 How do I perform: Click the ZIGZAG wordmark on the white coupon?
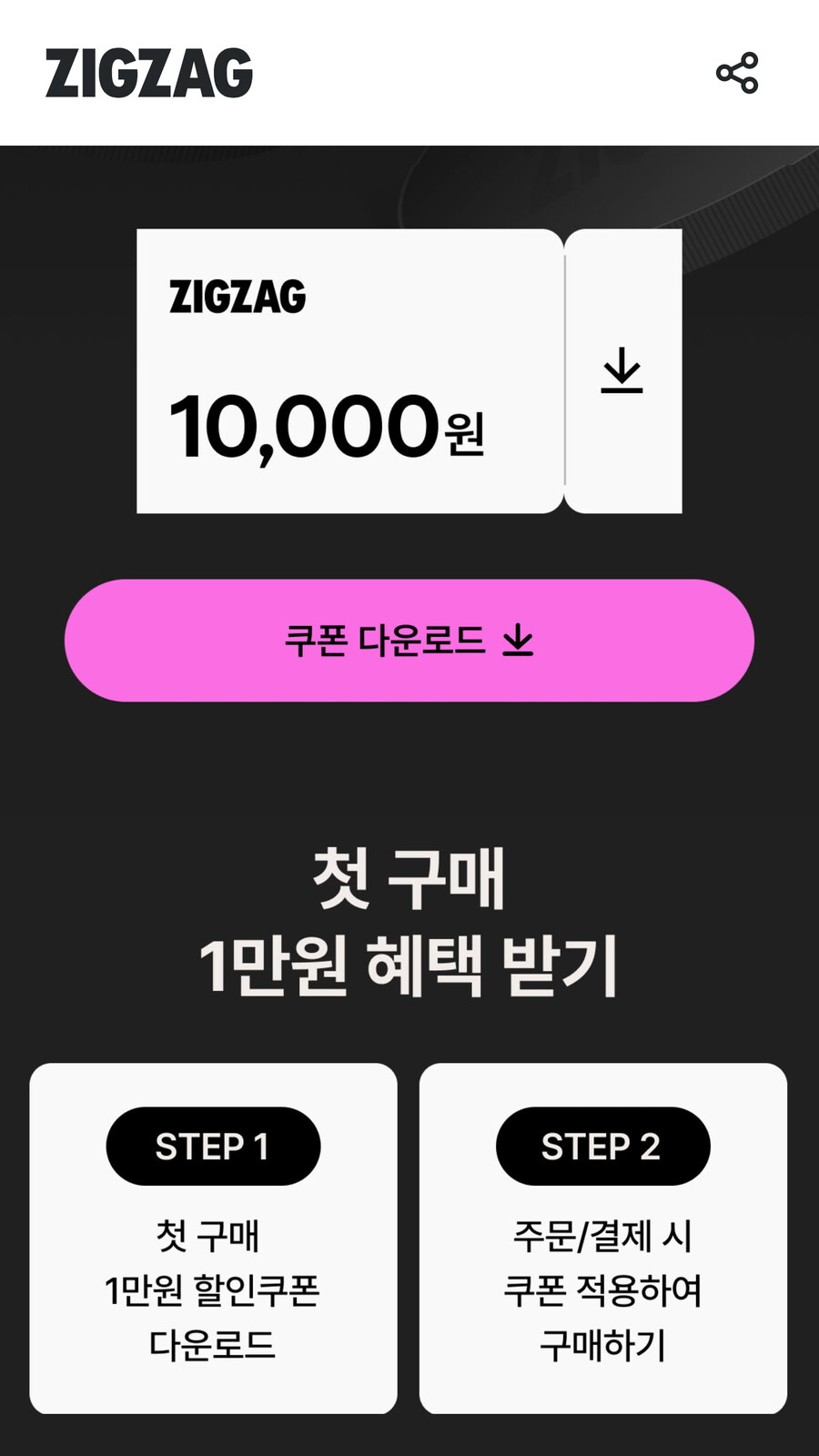pos(238,296)
